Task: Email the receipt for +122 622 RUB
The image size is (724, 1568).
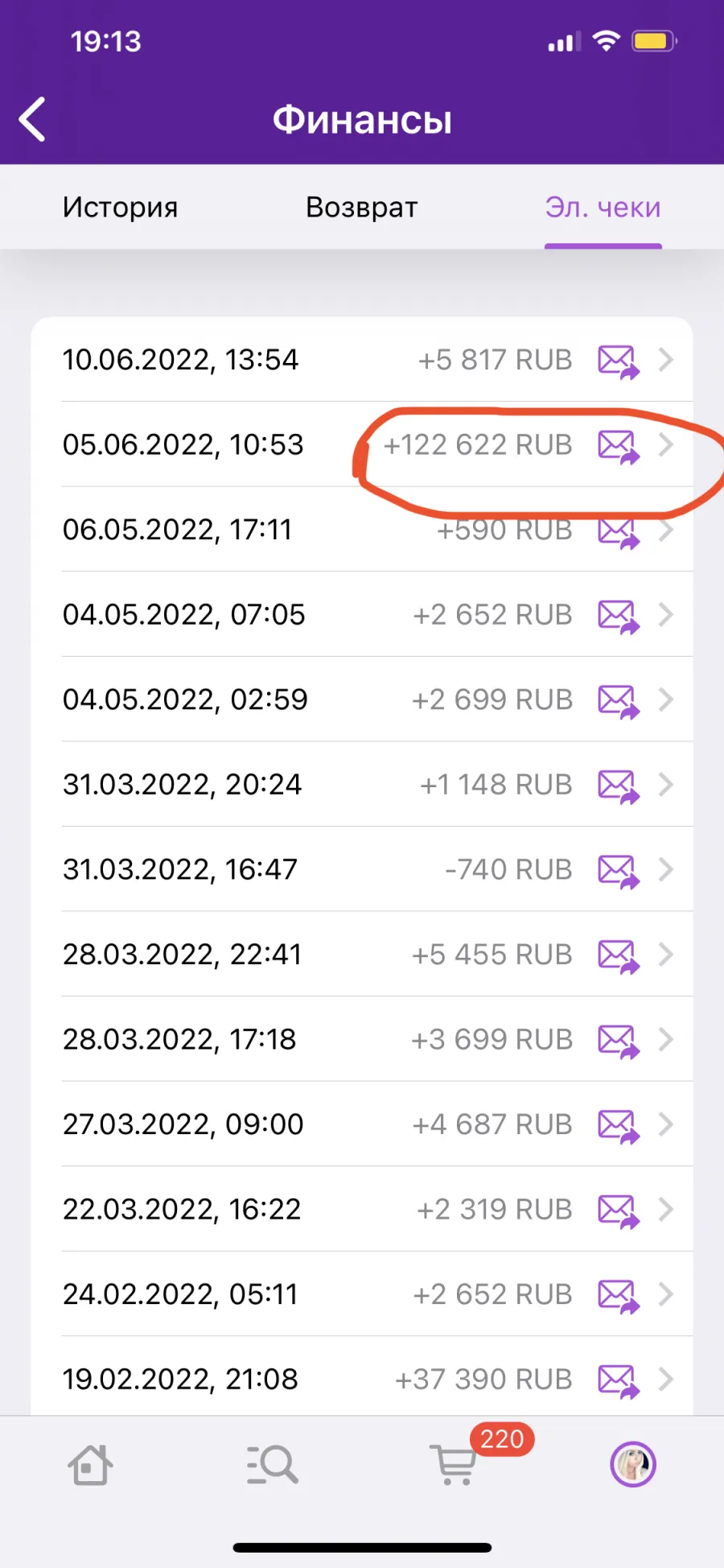Action: click(x=619, y=445)
